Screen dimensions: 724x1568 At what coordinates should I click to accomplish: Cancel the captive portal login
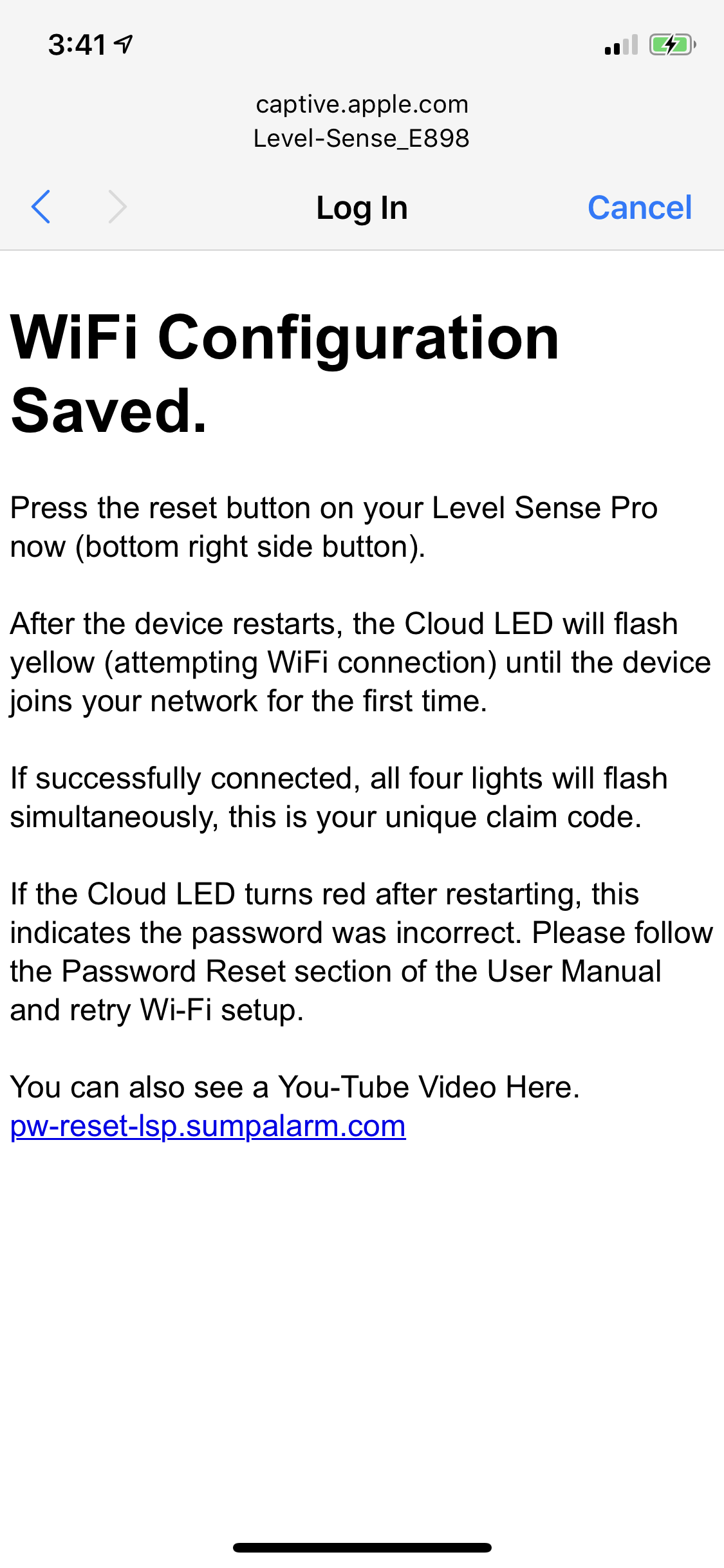(640, 208)
